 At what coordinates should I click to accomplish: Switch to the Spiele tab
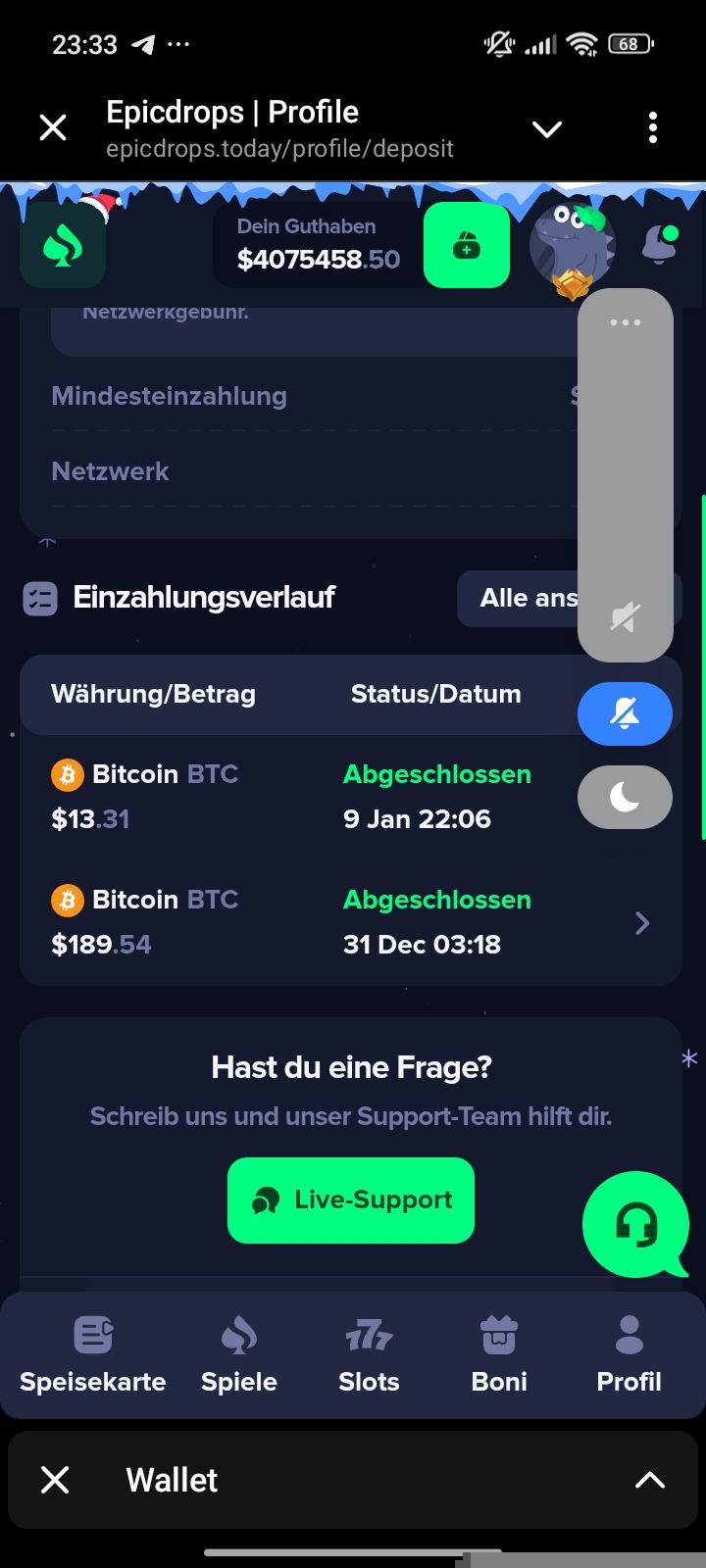pos(239,1354)
